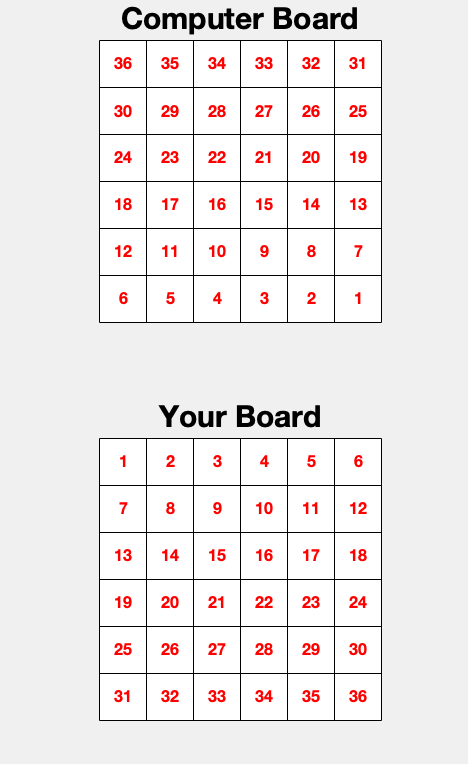
Task: Choose number 27 on Your Board
Action: click(x=217, y=650)
